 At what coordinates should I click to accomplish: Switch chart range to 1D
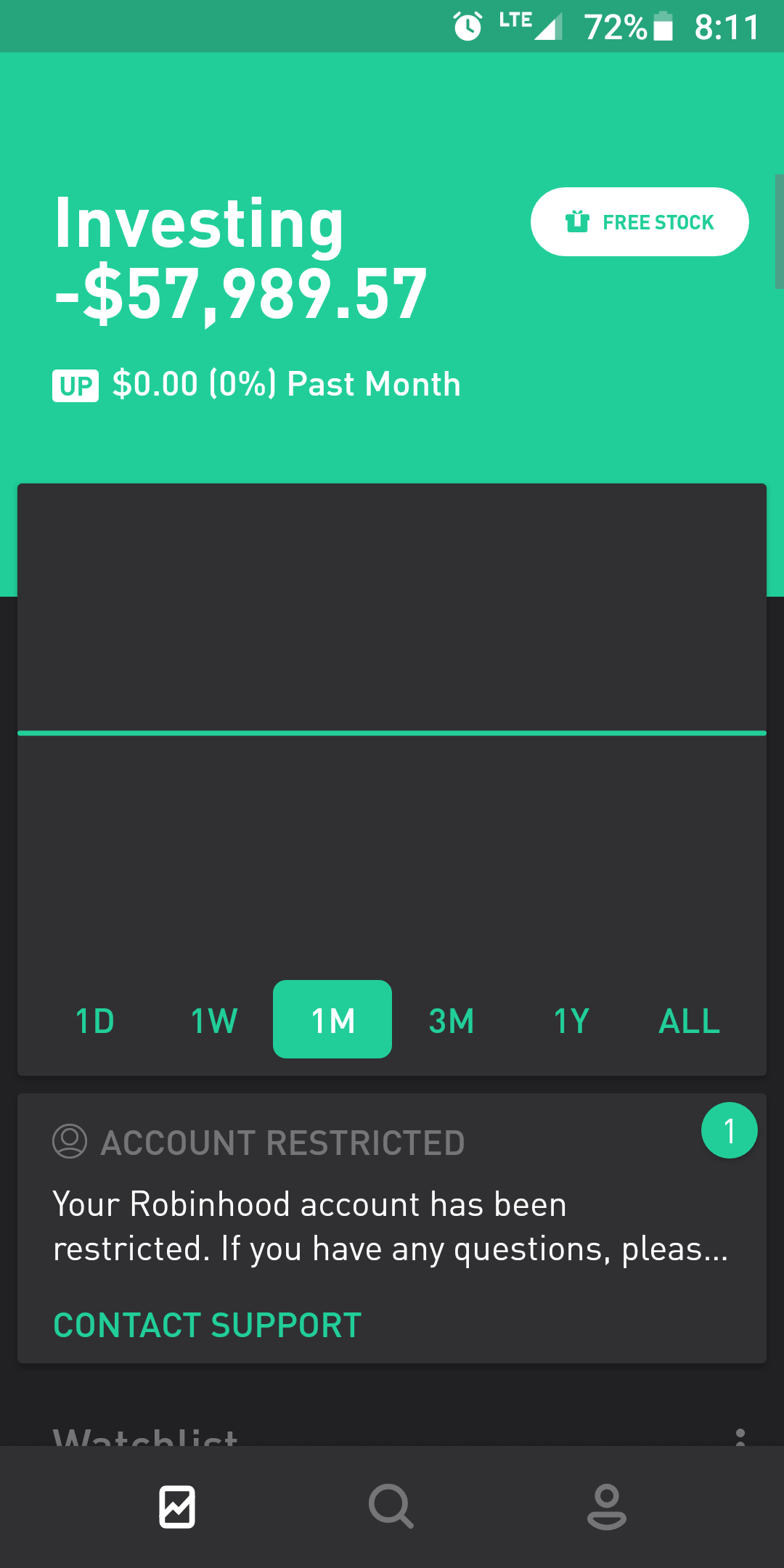[95, 1021]
